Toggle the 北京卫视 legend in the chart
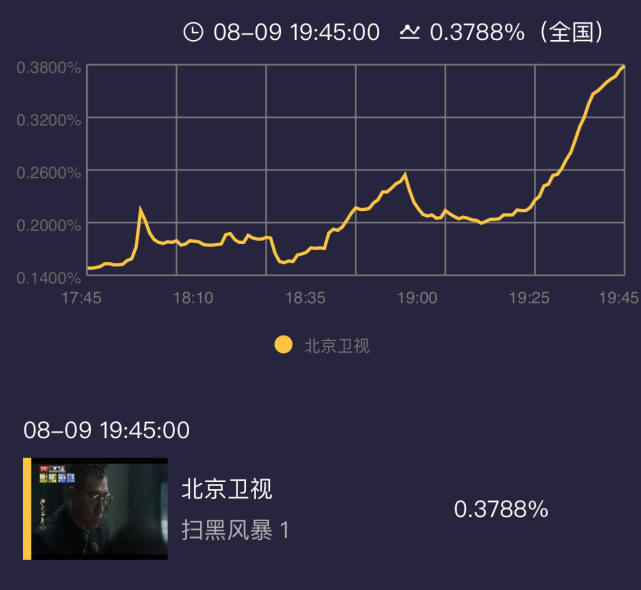The height and width of the screenshot is (590, 641). 322,345
